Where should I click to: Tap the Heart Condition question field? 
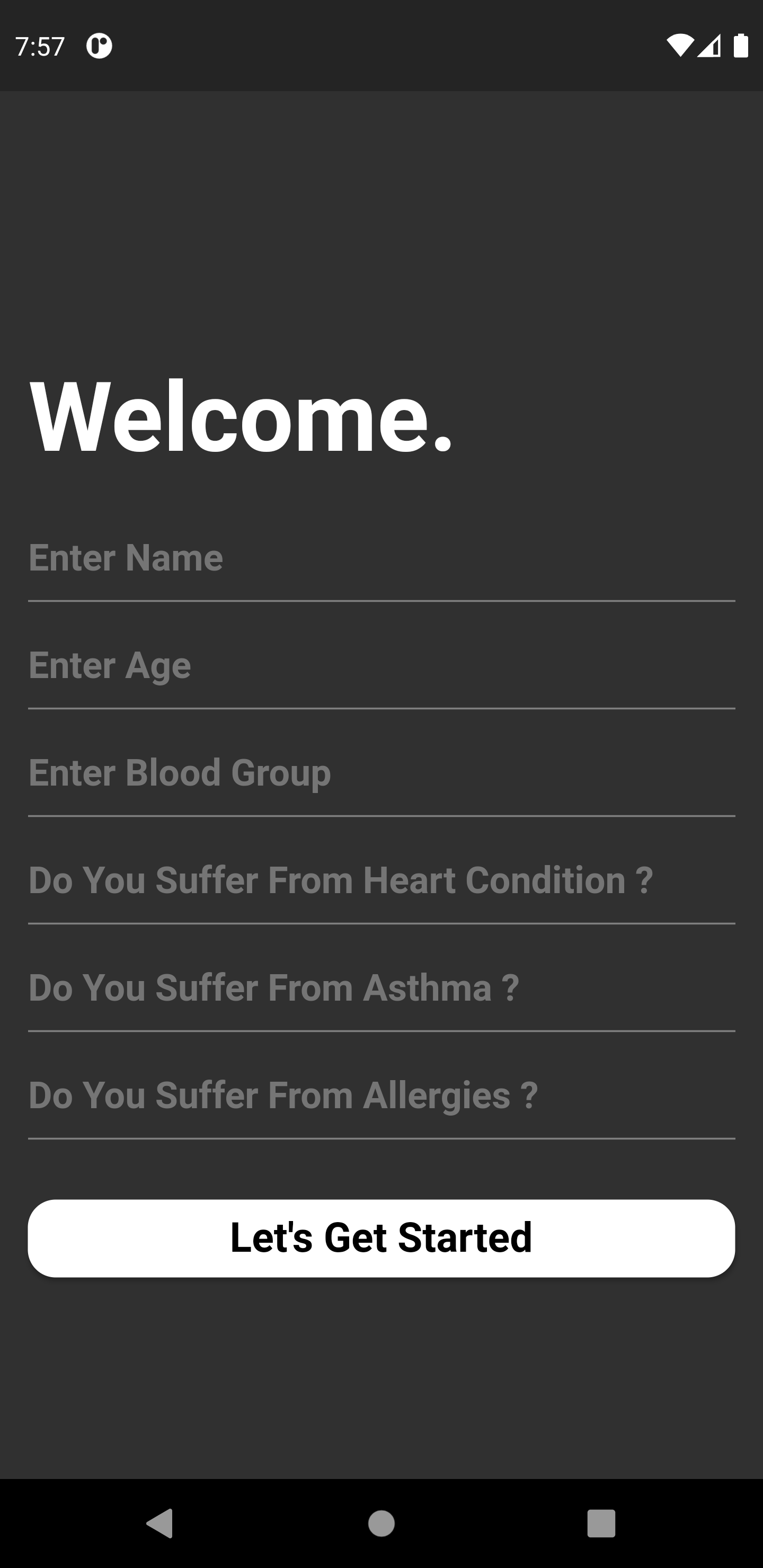[381, 880]
